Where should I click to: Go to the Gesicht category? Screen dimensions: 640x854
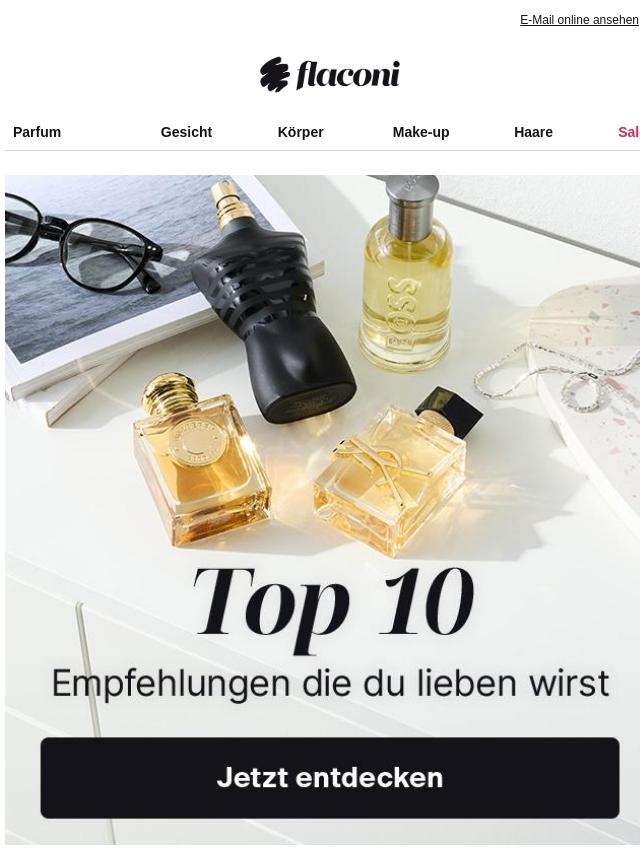(x=186, y=132)
